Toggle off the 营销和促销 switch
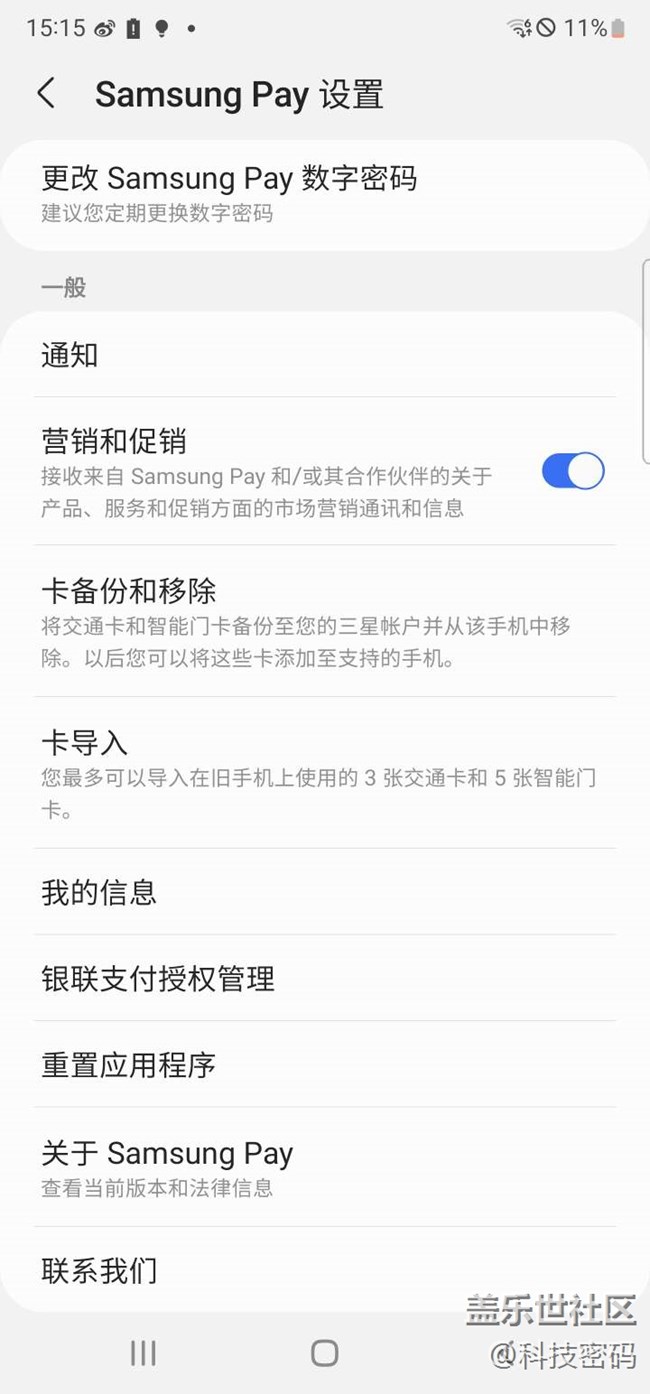Viewport: 650px width, 1394px height. (572, 471)
